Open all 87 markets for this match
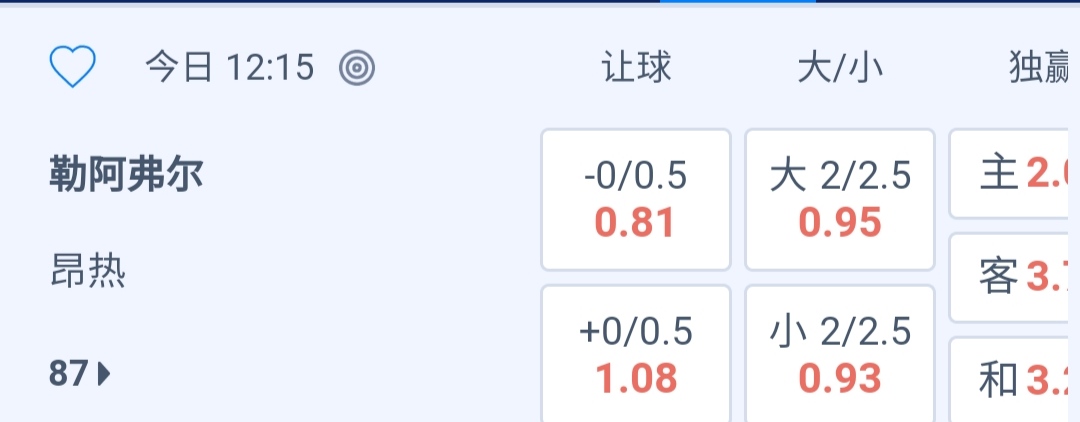Screen dimensions: 1080x422 80,374
